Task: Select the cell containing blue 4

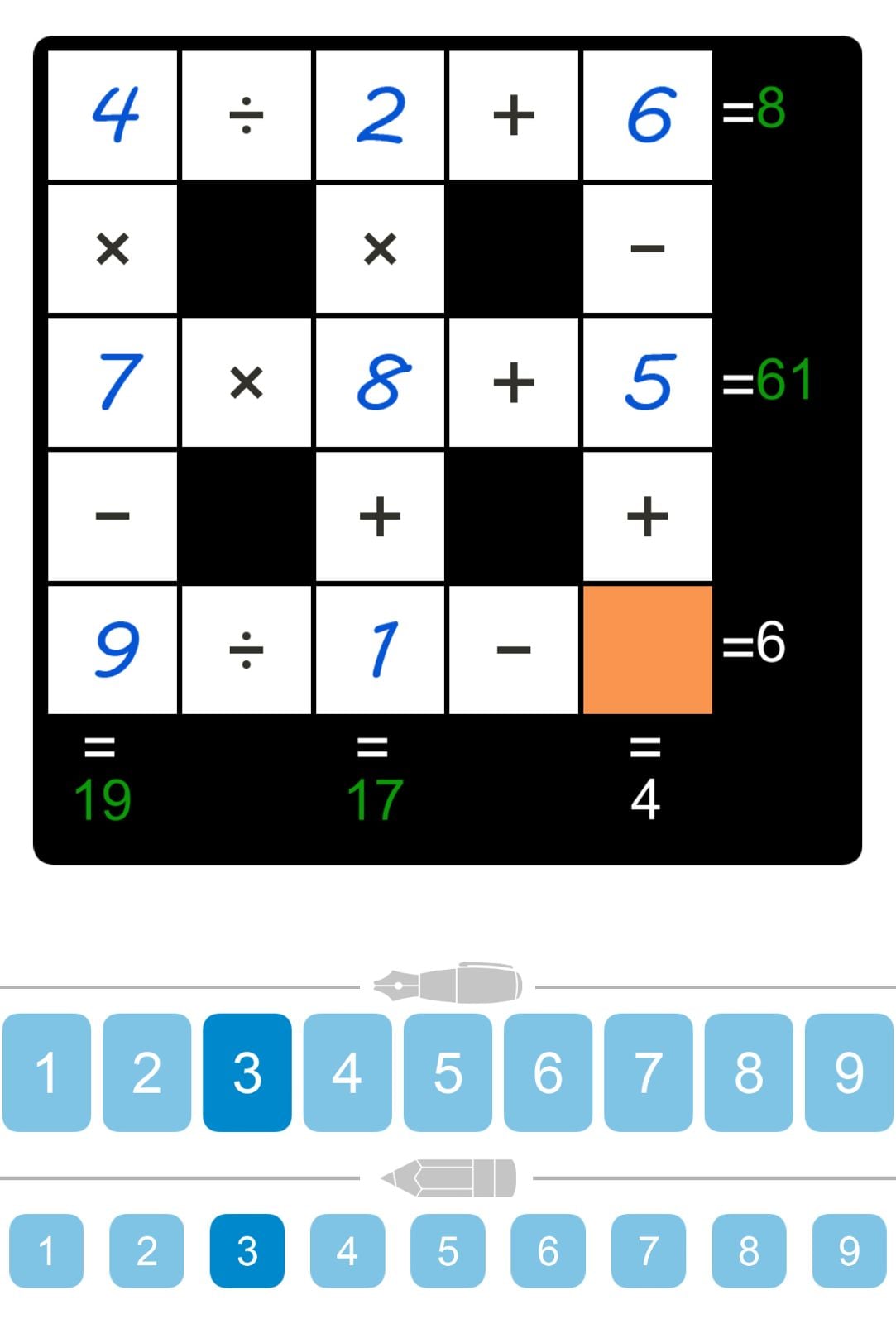Action: [113, 114]
